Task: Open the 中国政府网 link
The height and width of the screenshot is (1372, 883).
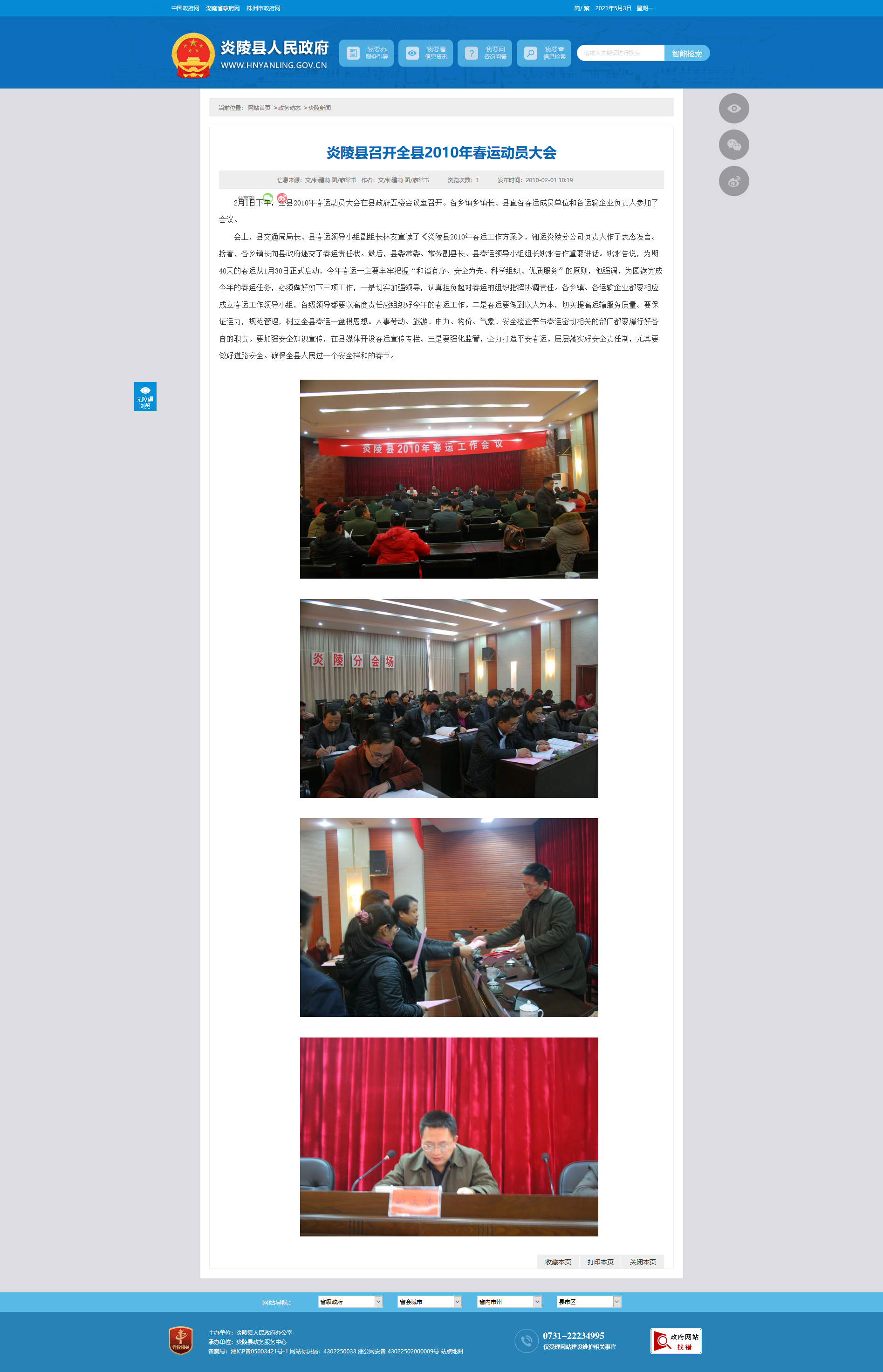Action: 185,8
